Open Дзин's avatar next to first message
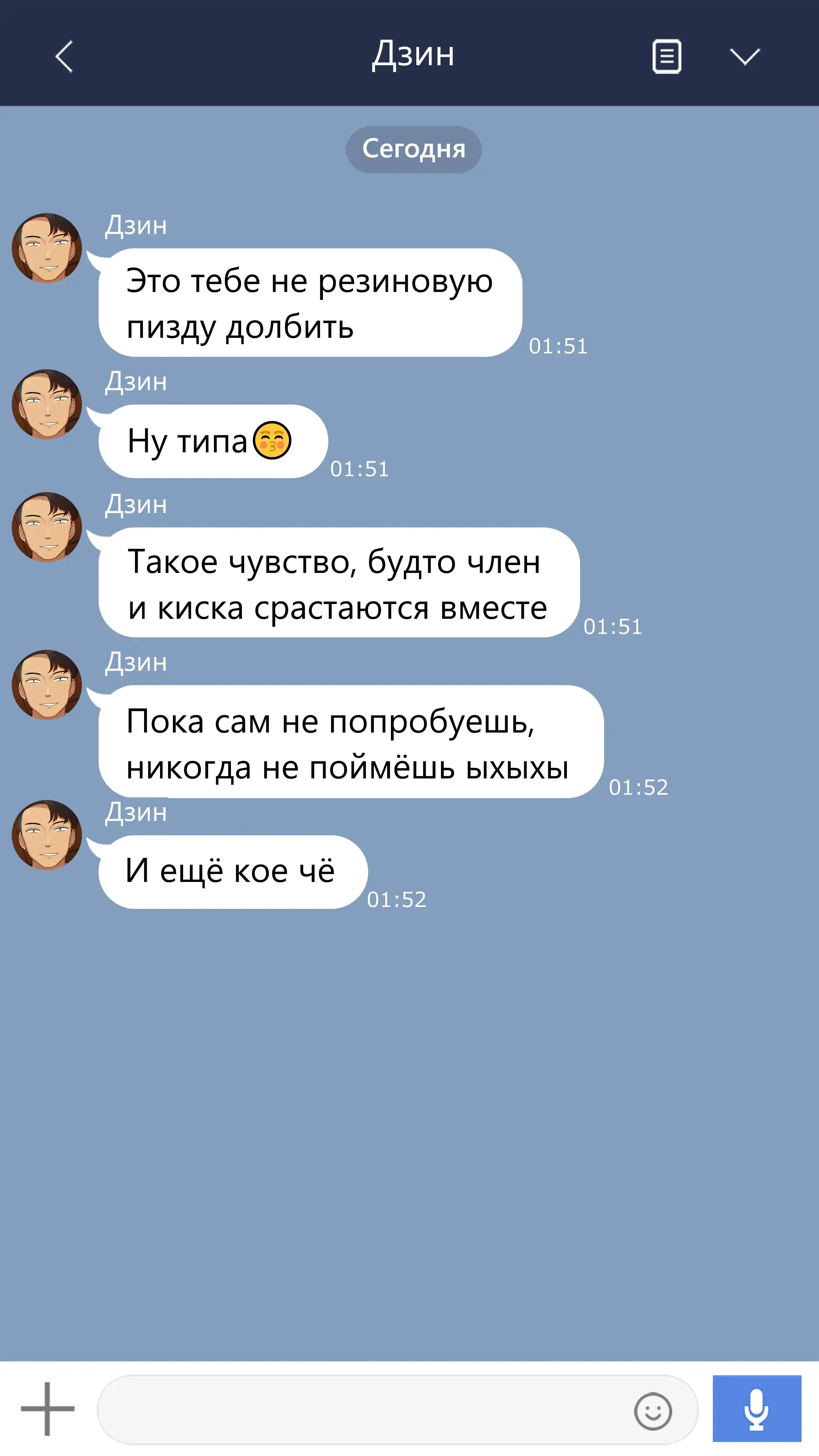The image size is (819, 1456). (47, 248)
